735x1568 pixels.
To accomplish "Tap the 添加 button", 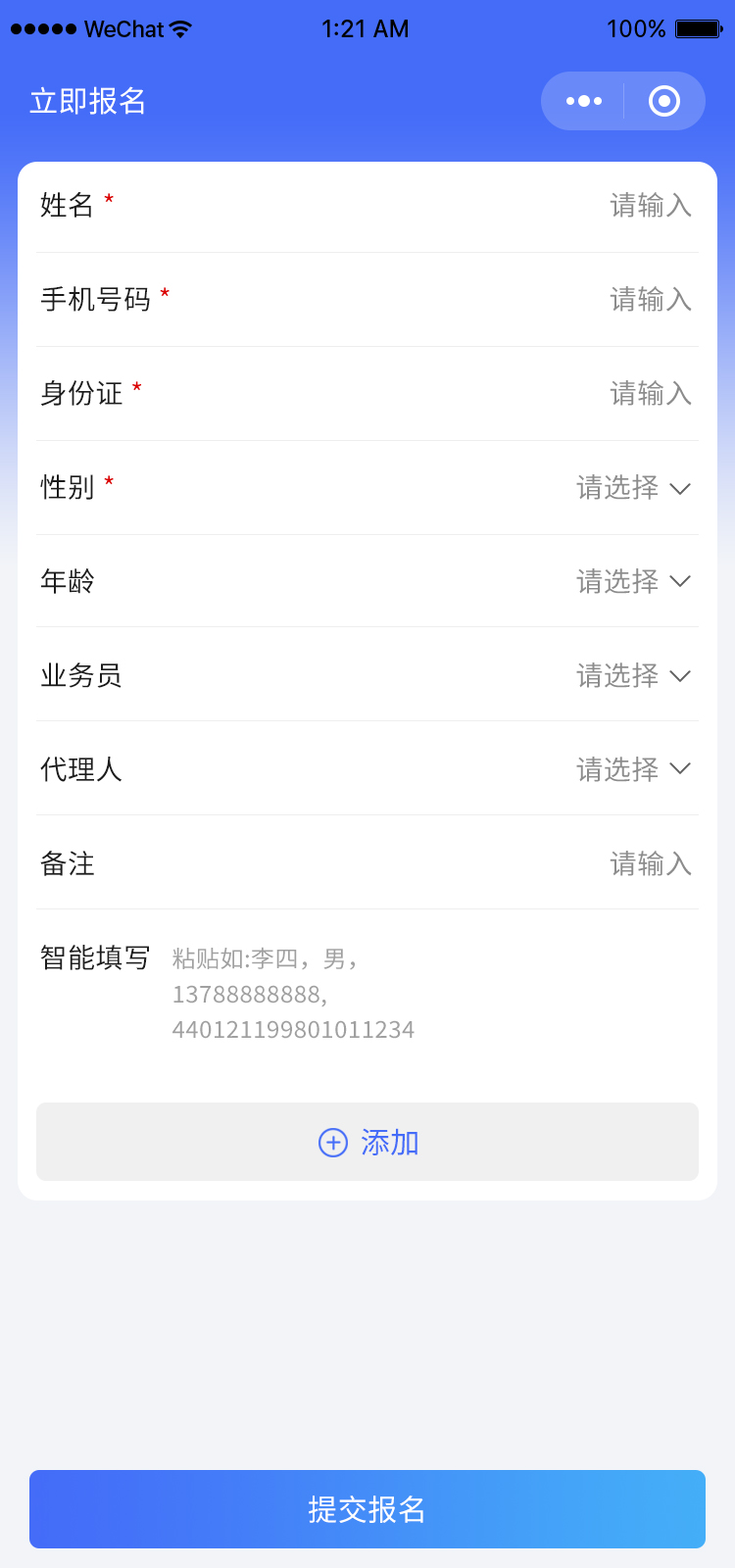I will (x=367, y=1142).
